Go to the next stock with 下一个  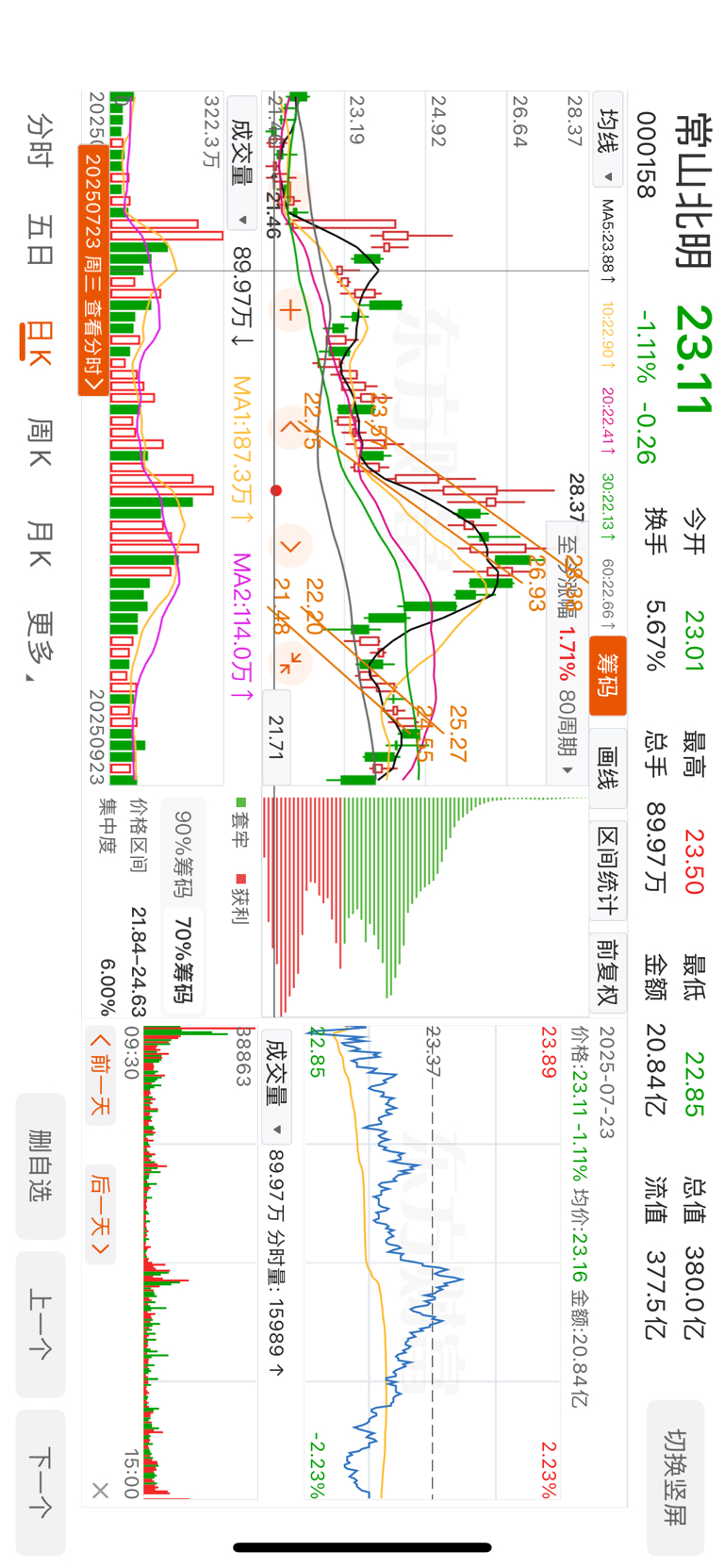(x=41, y=1482)
